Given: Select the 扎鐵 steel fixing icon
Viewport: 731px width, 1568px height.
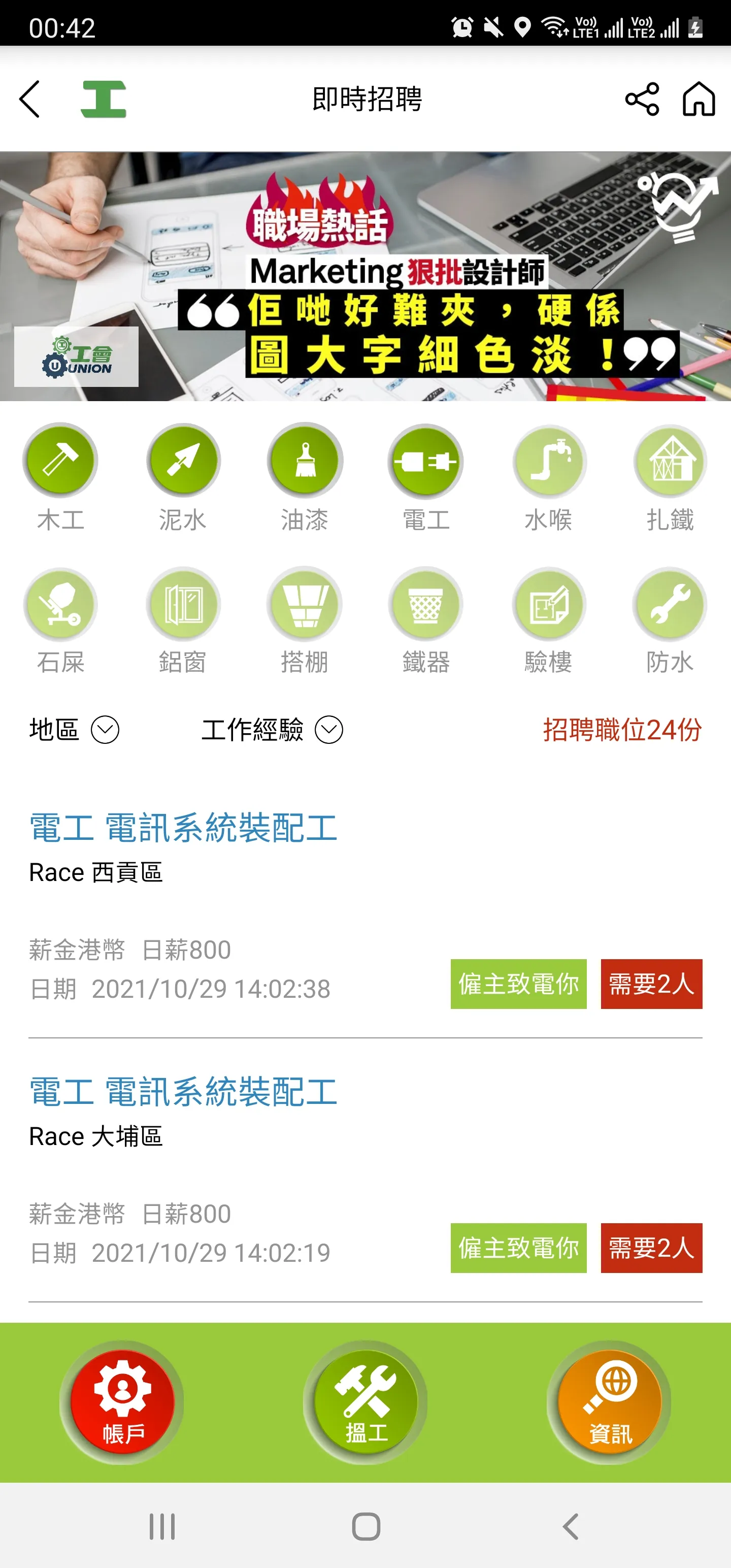Looking at the screenshot, I should [x=670, y=462].
